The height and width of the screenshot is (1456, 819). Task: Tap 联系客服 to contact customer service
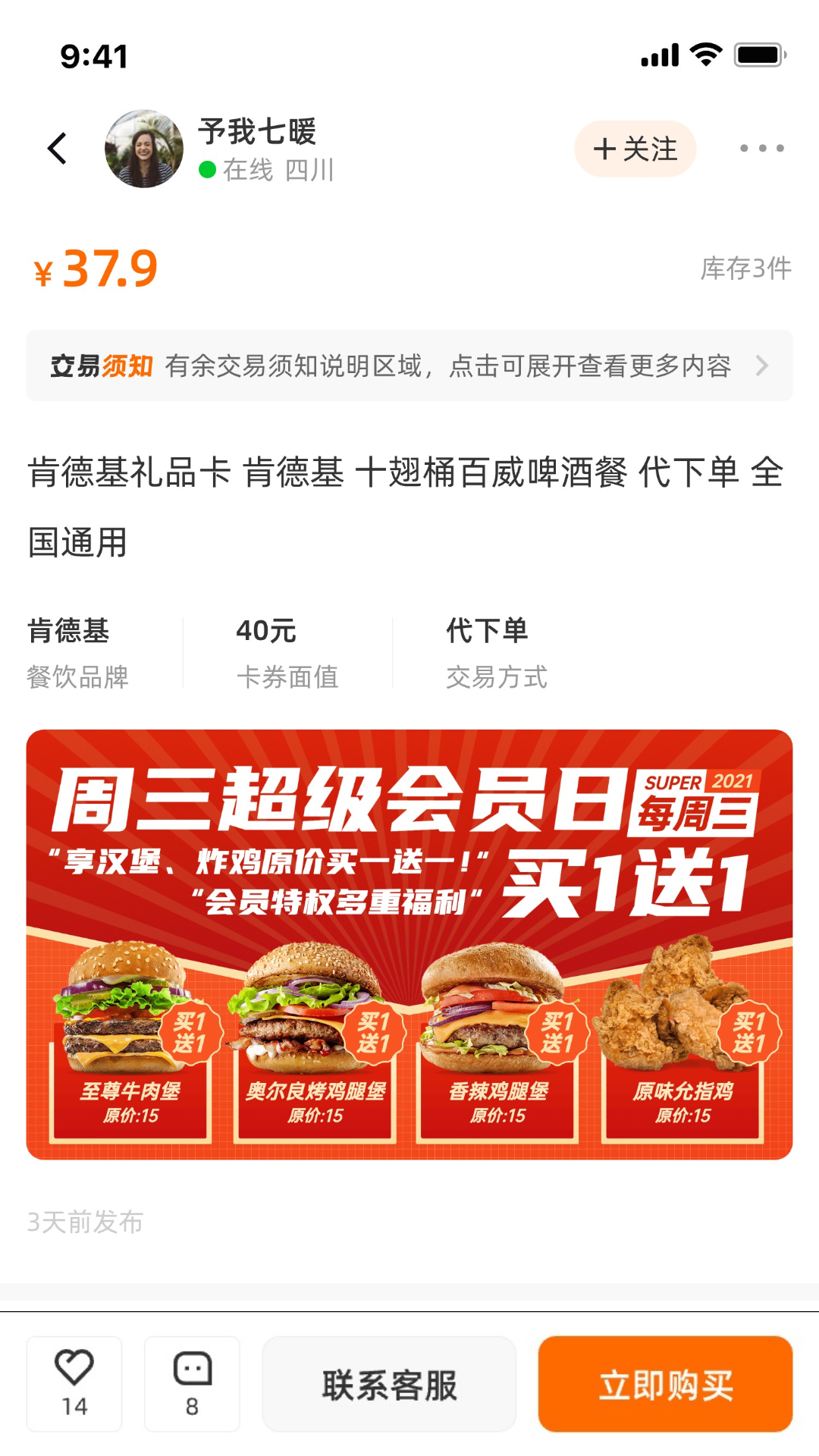[x=389, y=1385]
